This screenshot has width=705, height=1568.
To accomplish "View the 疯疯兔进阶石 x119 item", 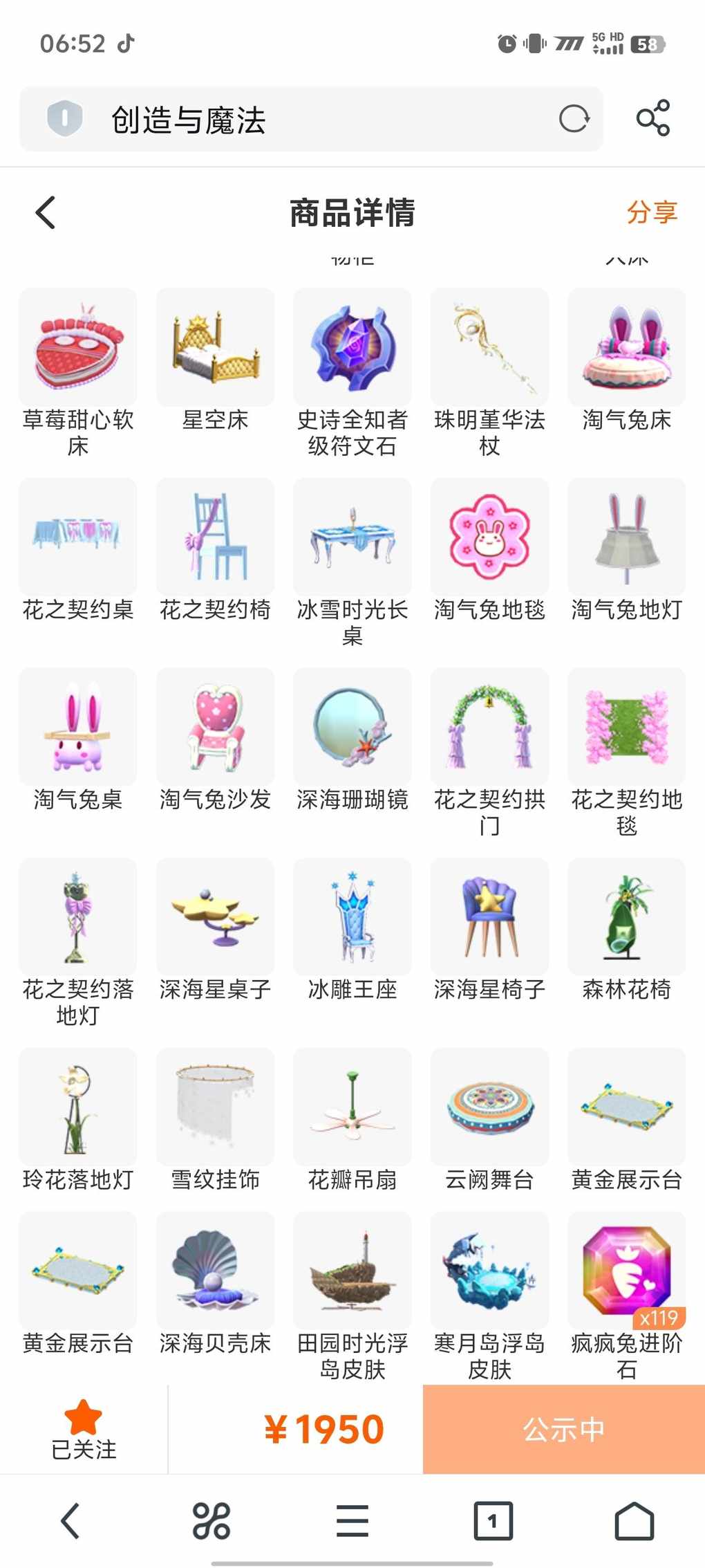I will 626,1296.
